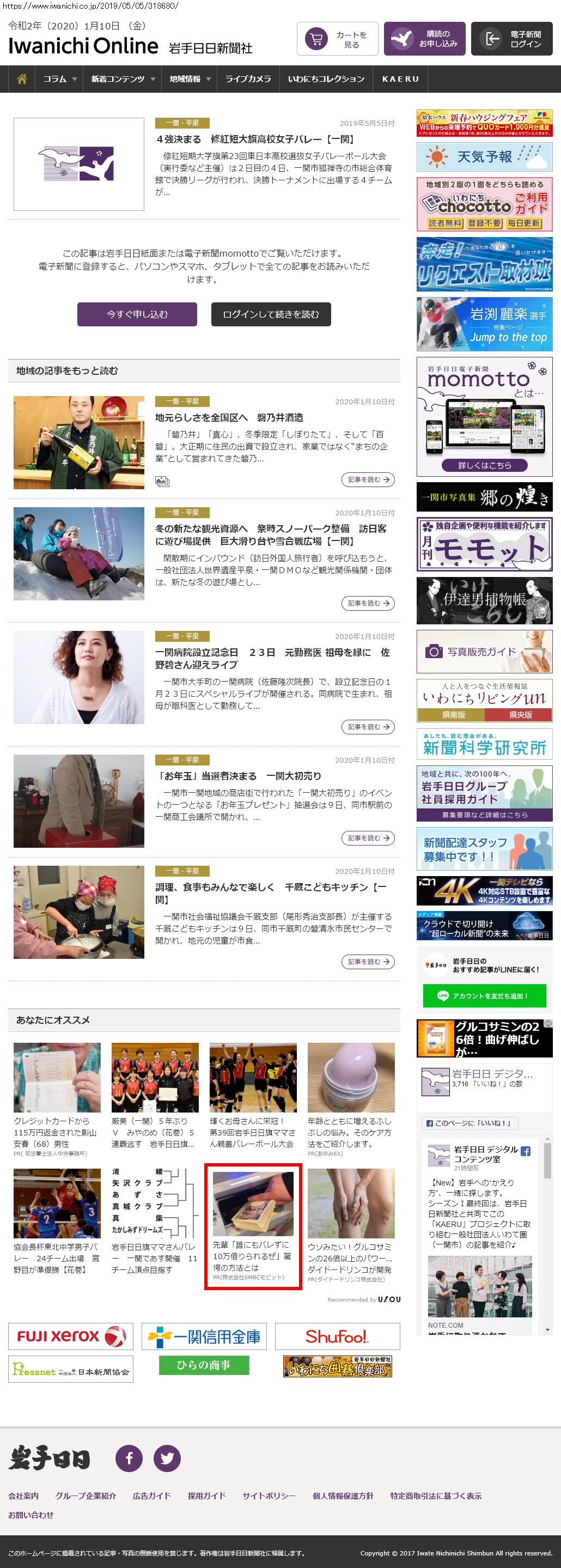The width and height of the screenshot is (561, 1568).
Task: Visit the Facebook icon in footer
Action: pos(129,1458)
